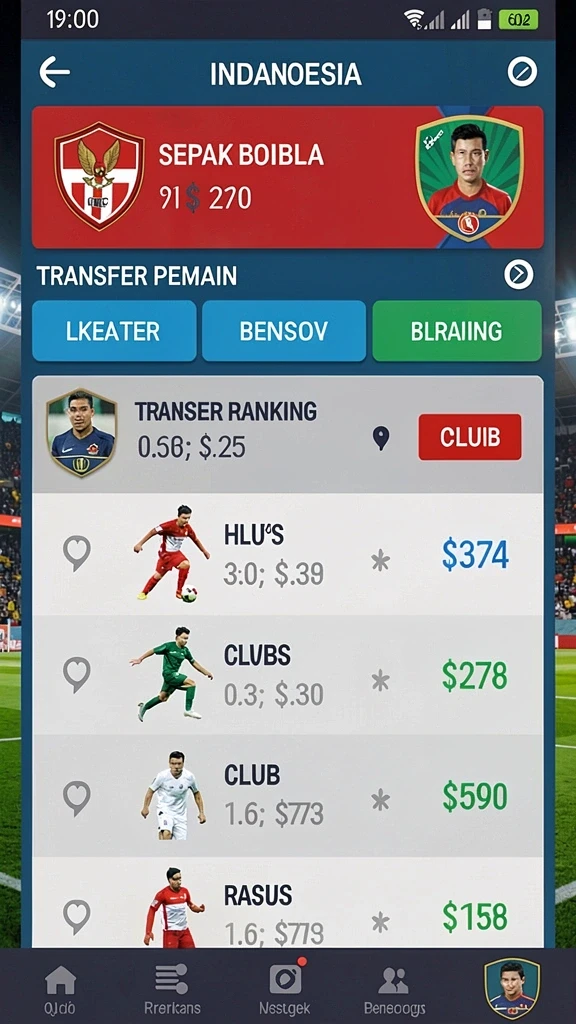
Task: Tap the red CLUIB button
Action: pos(470,437)
